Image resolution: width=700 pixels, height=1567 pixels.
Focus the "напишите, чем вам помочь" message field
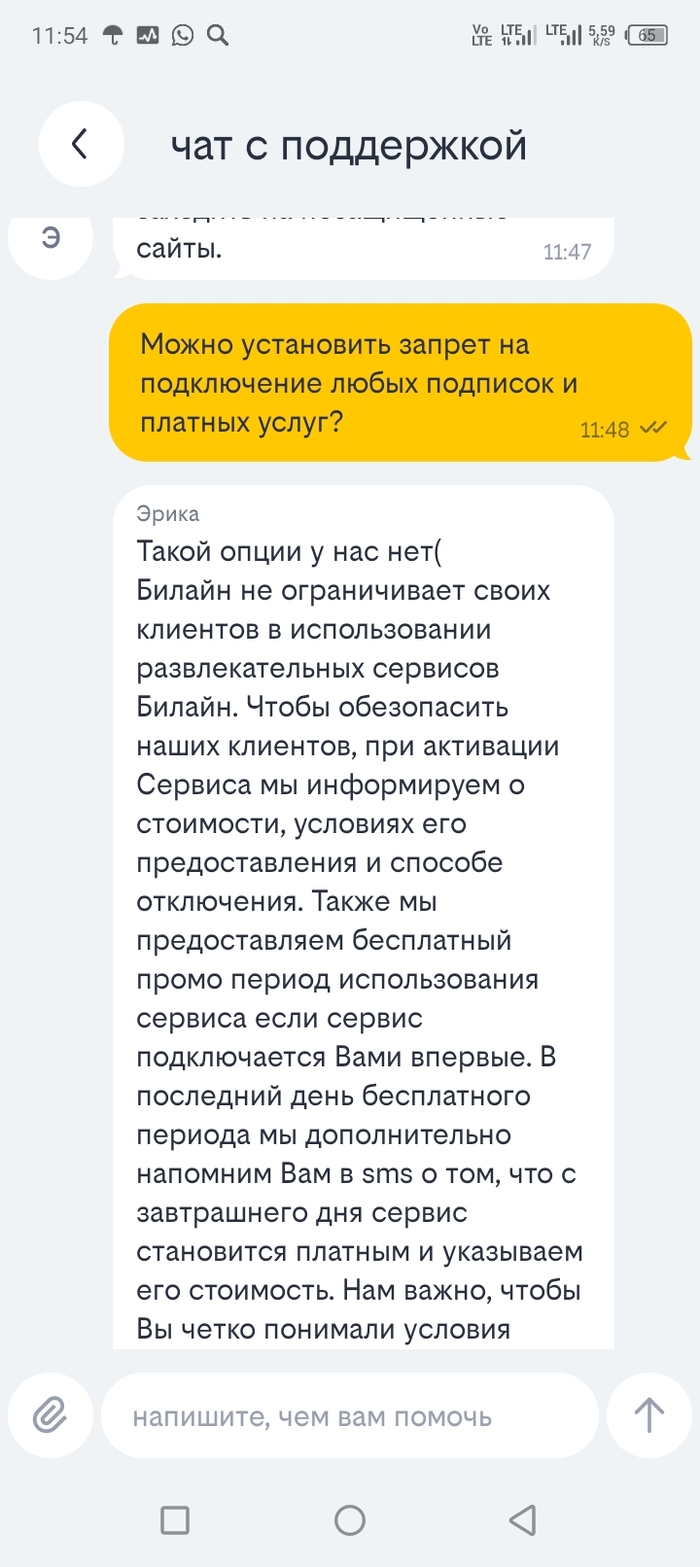(350, 1416)
